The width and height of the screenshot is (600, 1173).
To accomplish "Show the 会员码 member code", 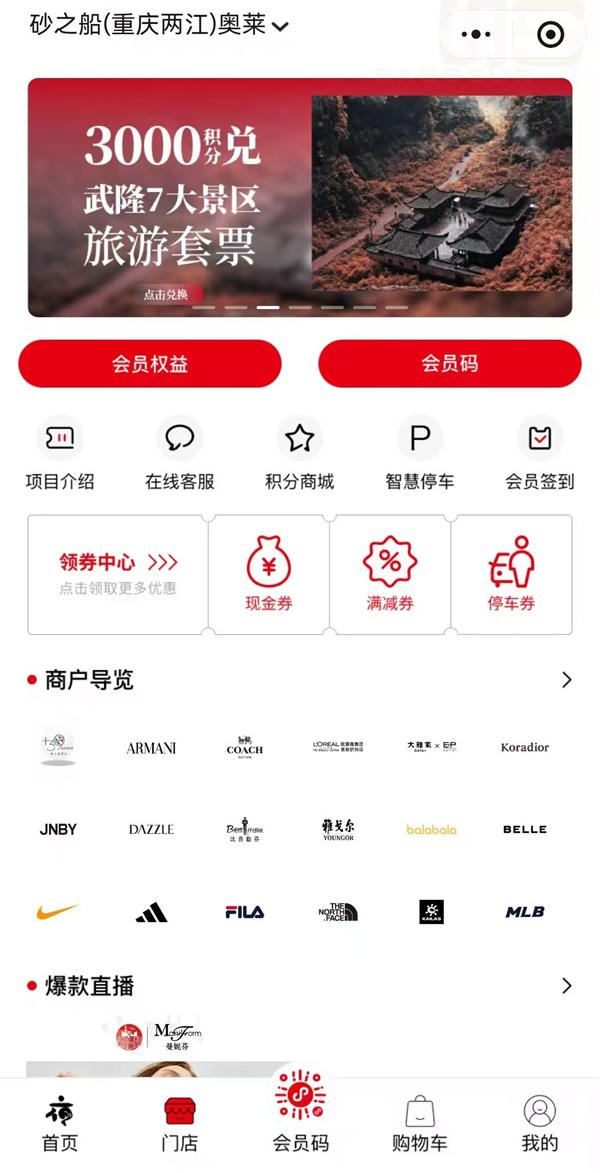I will pos(449,364).
